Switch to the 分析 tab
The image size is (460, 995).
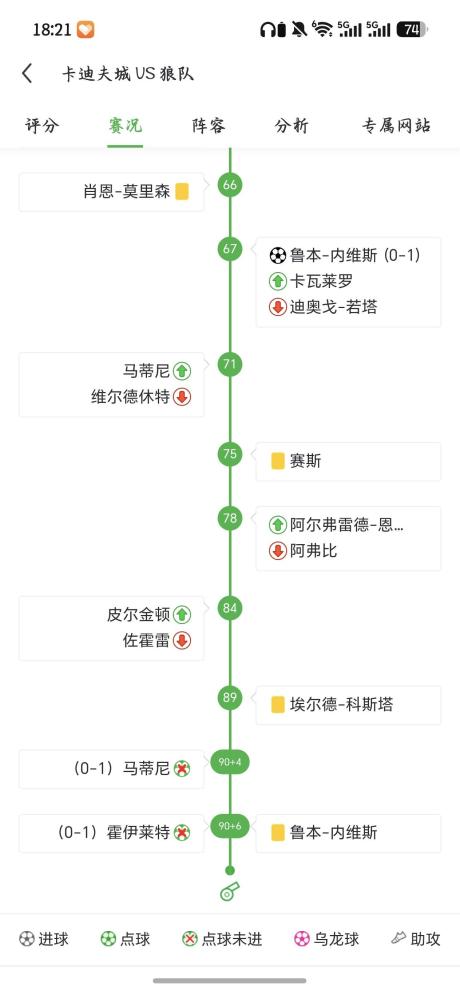coord(292,126)
